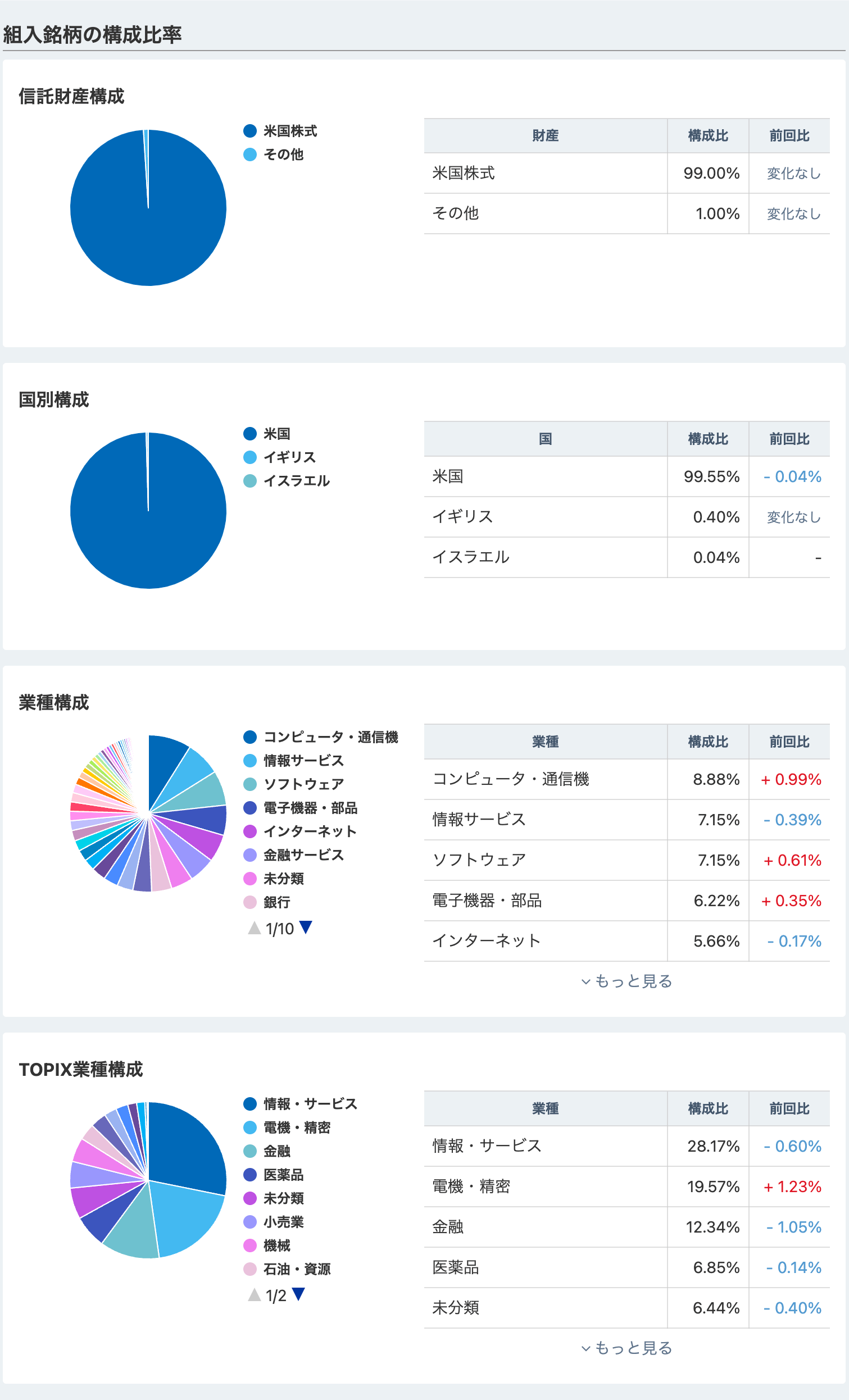Toggle ソフトウェア legend item in 業種構成 chart

294,784
